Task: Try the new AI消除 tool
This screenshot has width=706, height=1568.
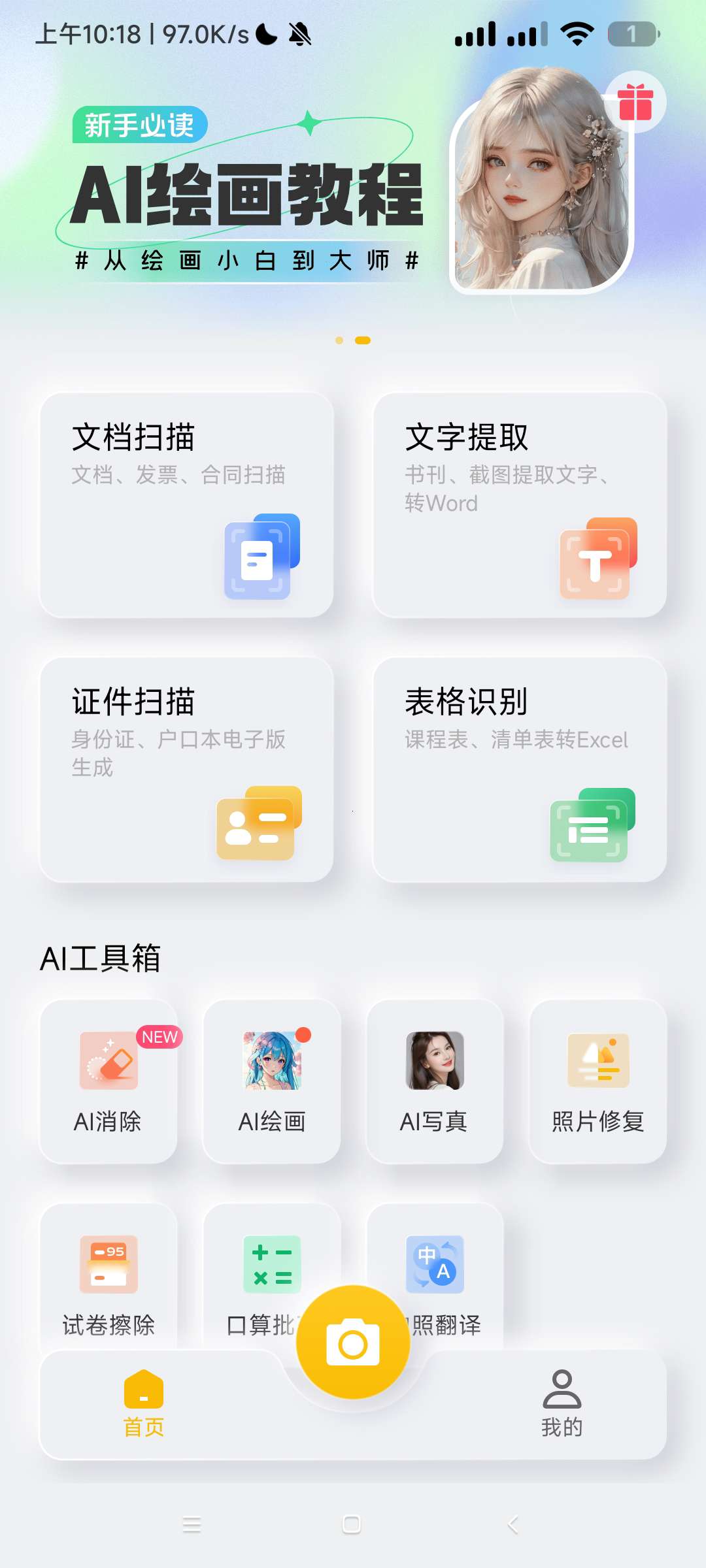Action: [109, 1081]
